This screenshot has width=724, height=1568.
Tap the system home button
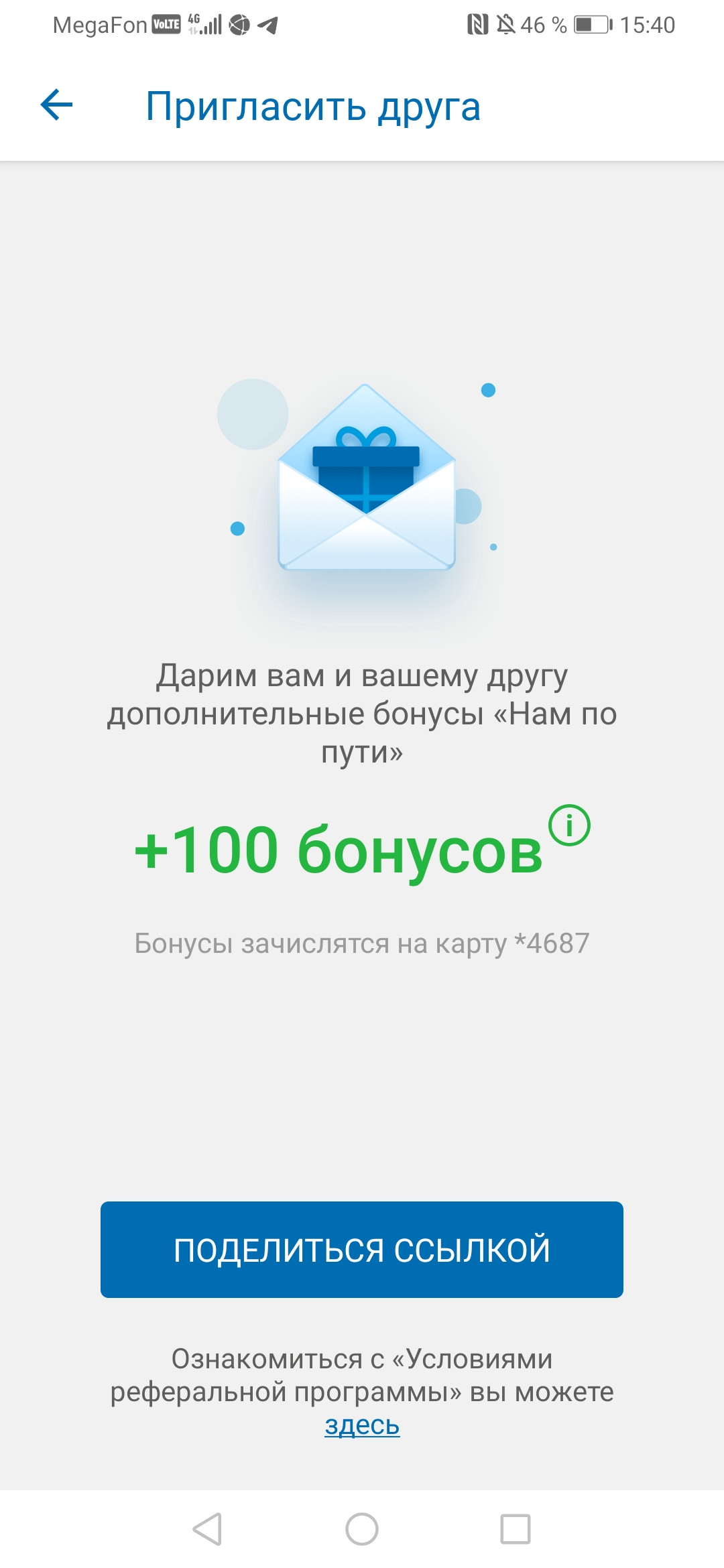tap(362, 1529)
